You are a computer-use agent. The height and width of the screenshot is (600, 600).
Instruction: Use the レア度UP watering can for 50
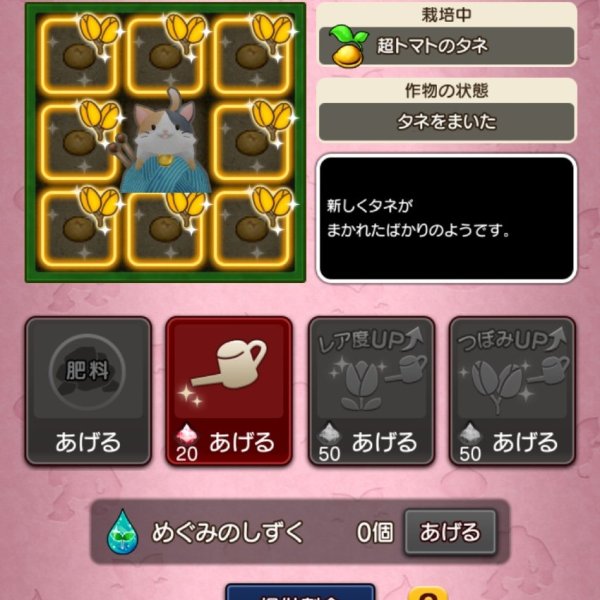[x=370, y=391]
